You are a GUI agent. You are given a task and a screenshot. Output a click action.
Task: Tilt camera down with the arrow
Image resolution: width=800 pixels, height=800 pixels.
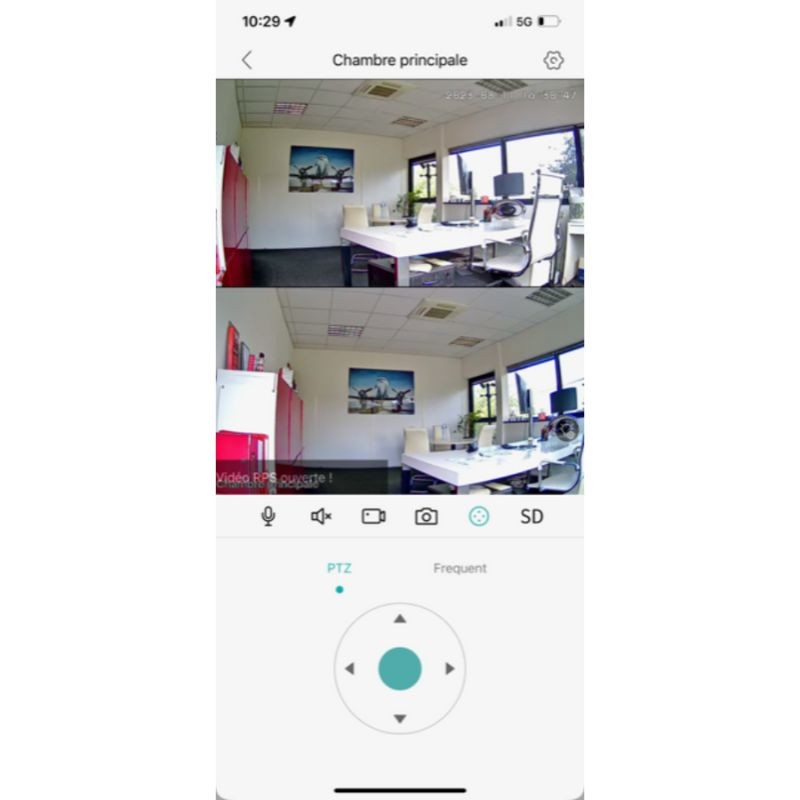[x=400, y=718]
